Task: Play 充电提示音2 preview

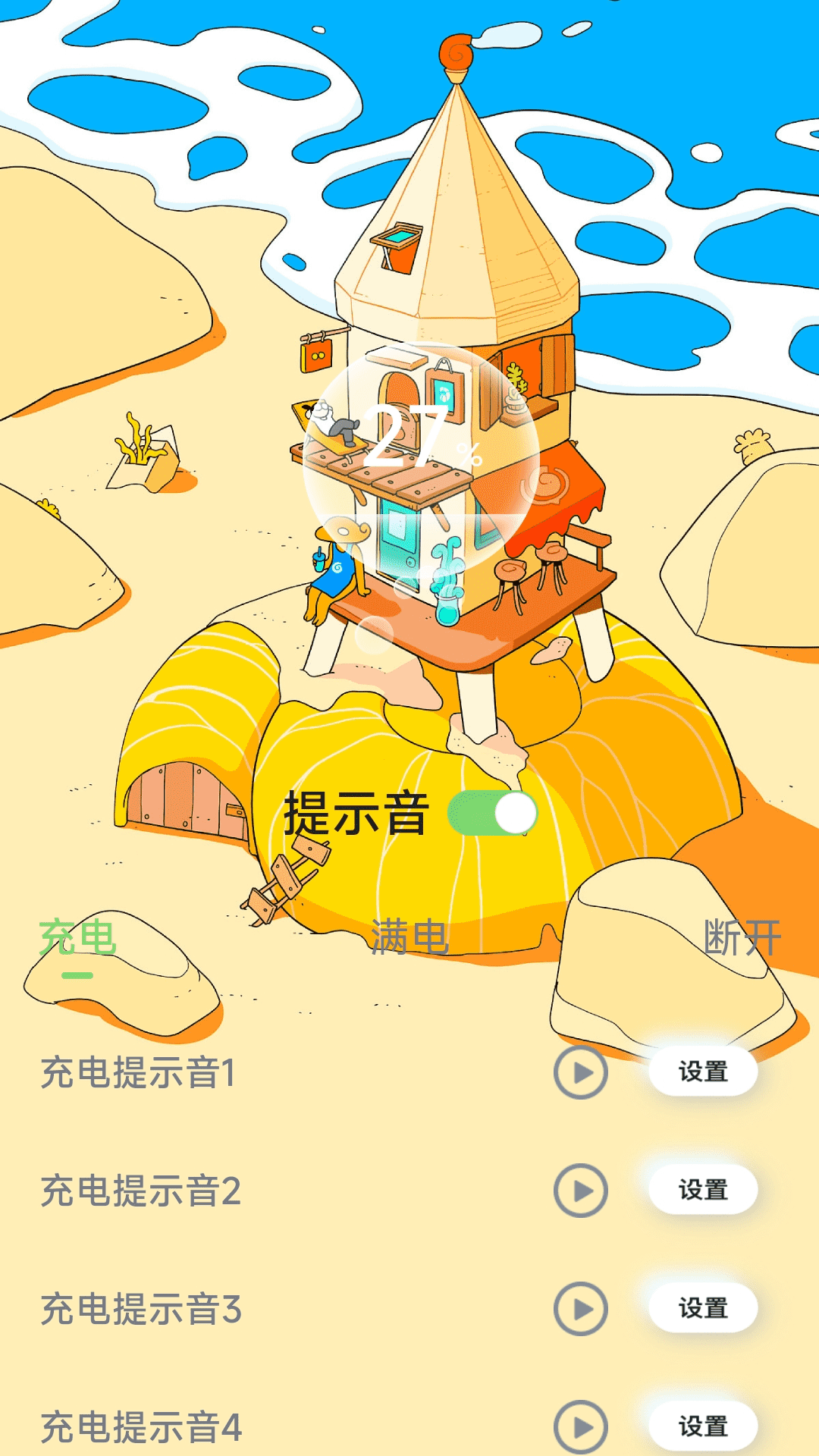Action: (581, 1191)
